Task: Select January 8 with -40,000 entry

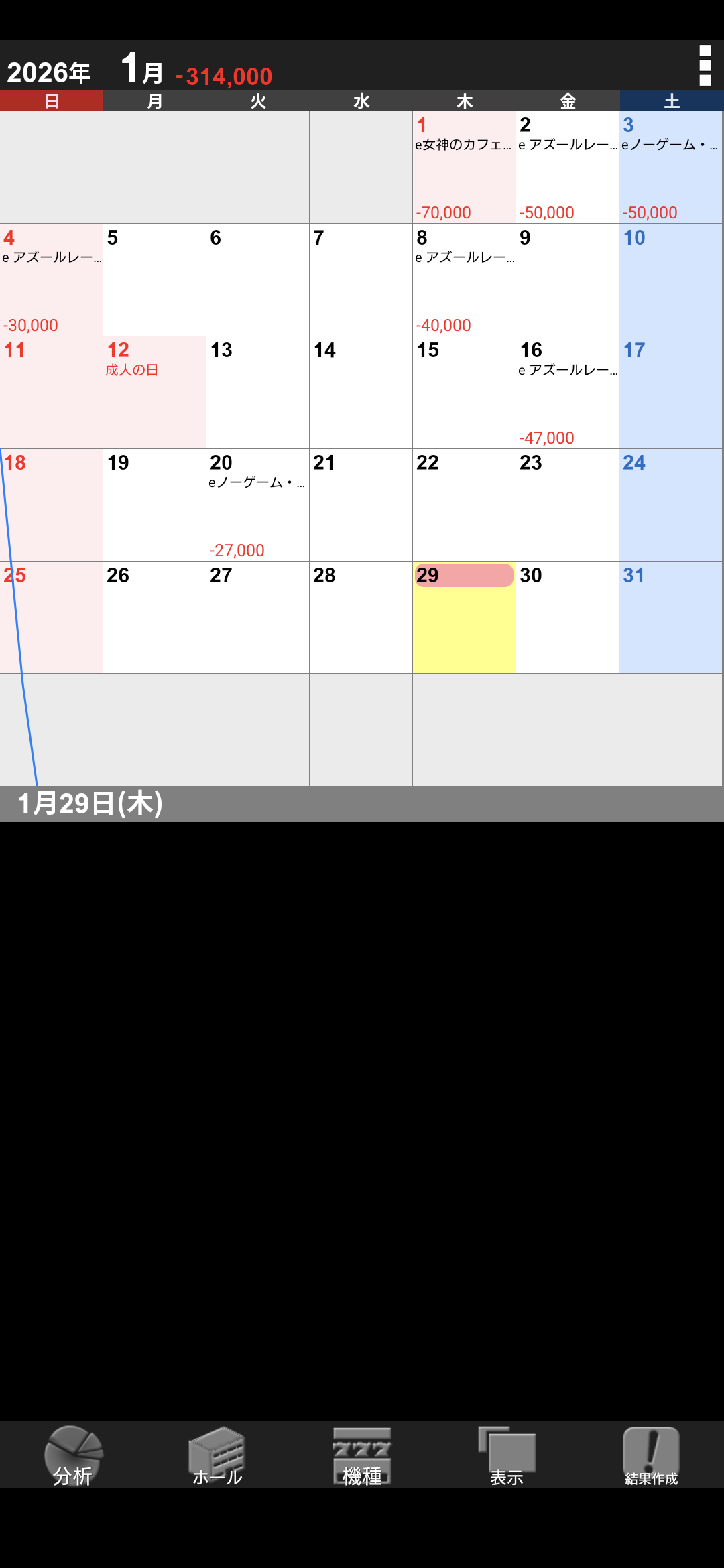Action: click(464, 280)
